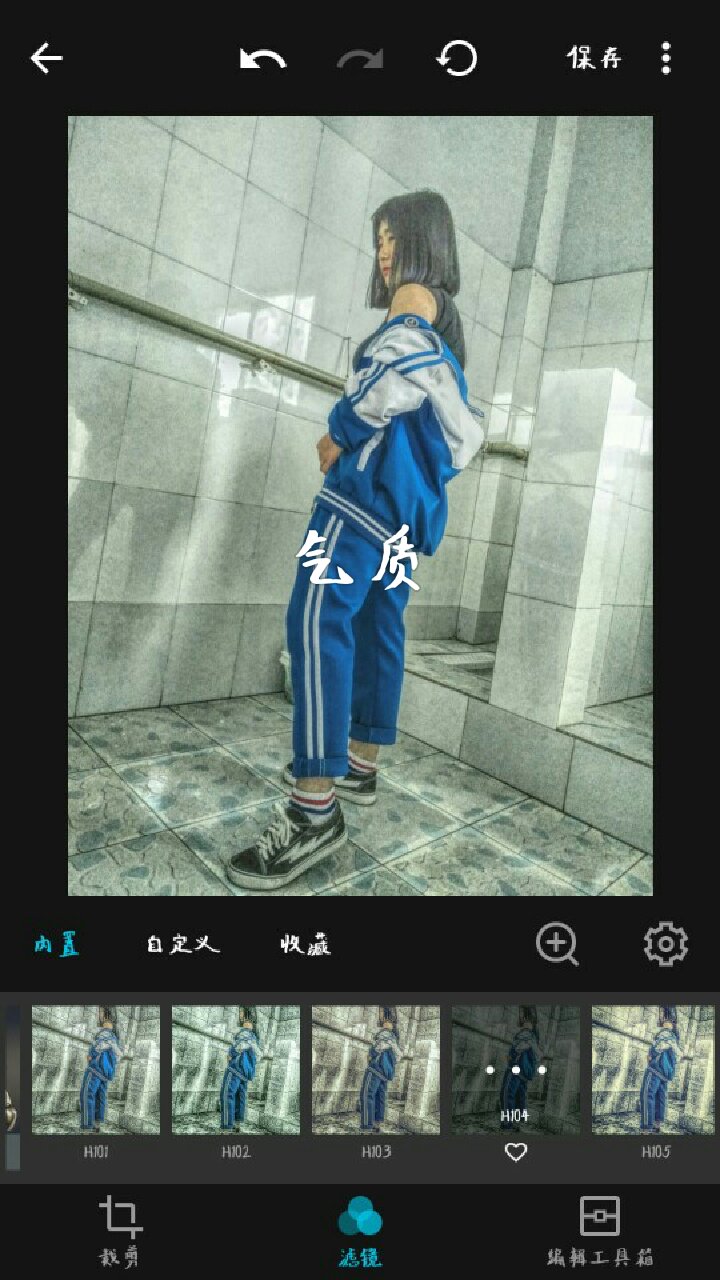Viewport: 720px width, 1280px height.
Task: Reset edits with the circular arrow
Action: click(x=457, y=59)
